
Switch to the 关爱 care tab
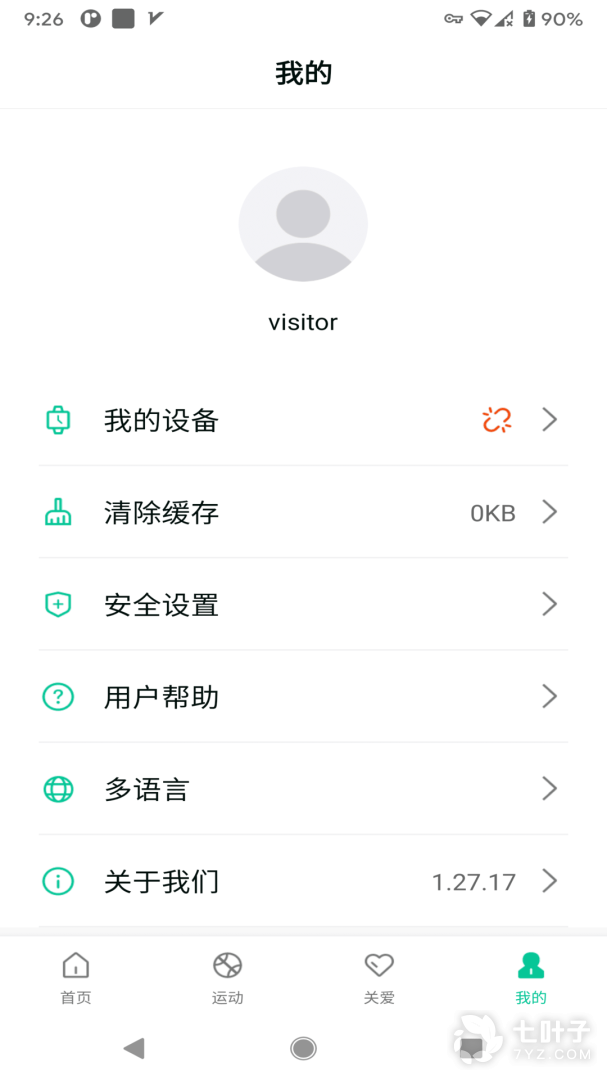379,978
